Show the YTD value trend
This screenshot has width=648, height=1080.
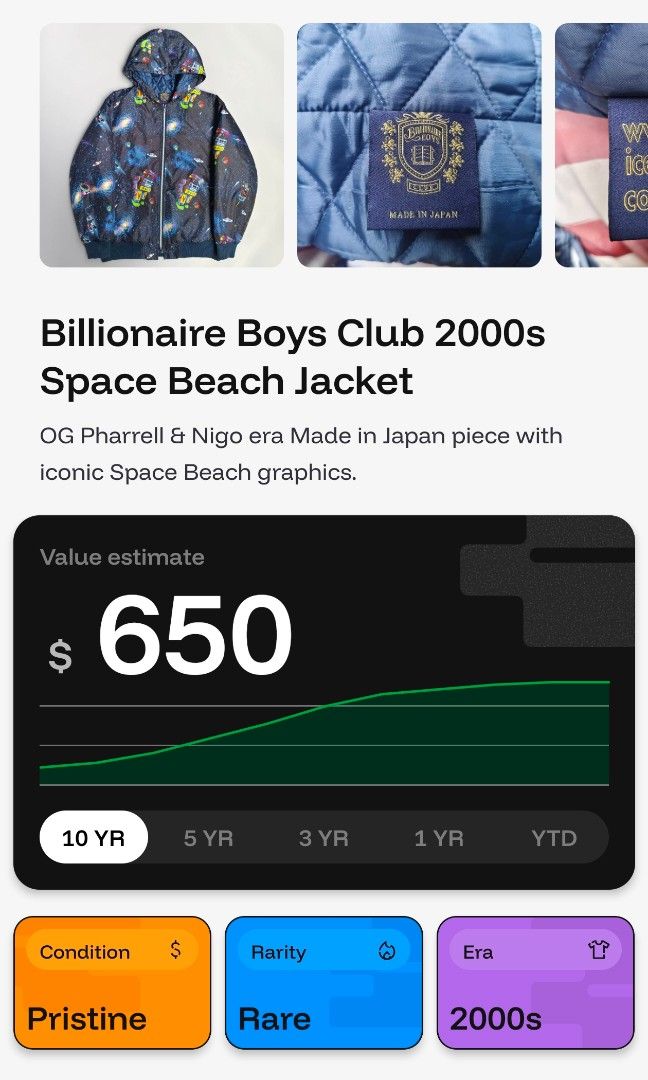(x=554, y=838)
